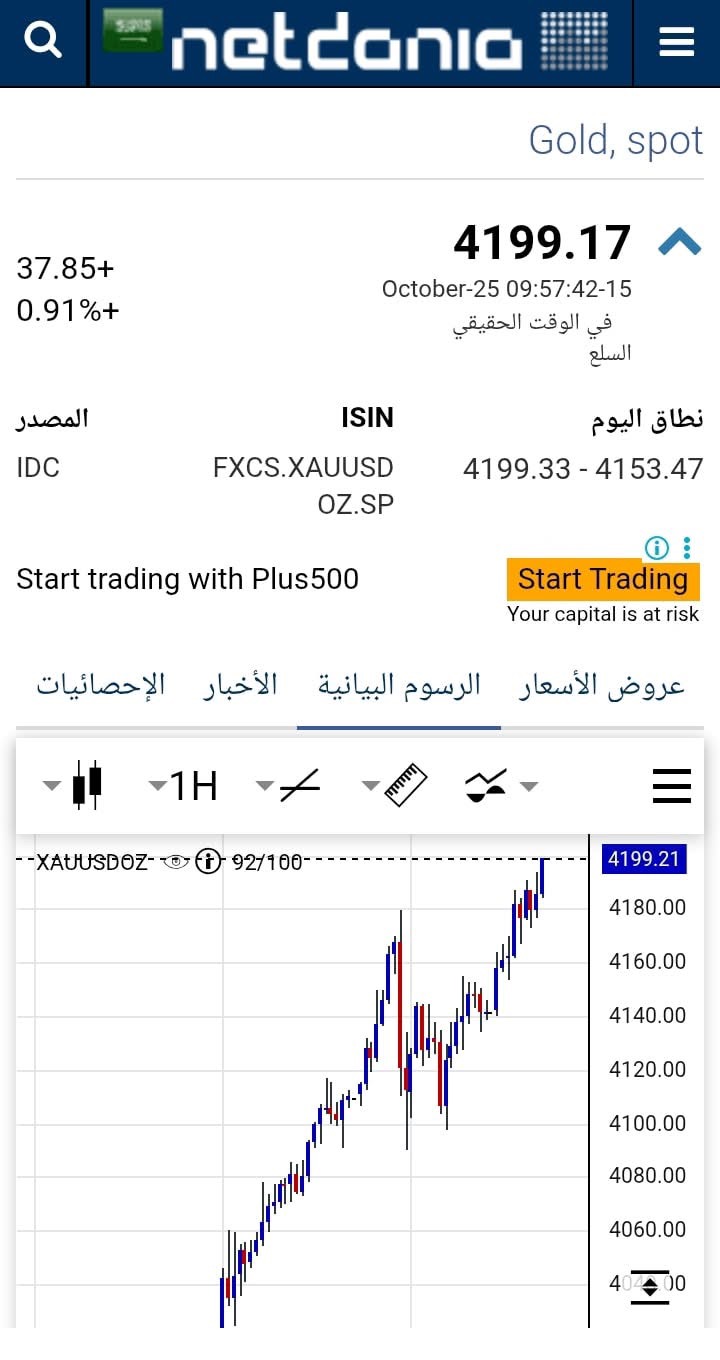Show XAUUSDOZ series info icon
Viewport: 720px width, 1360px height.
207,861
